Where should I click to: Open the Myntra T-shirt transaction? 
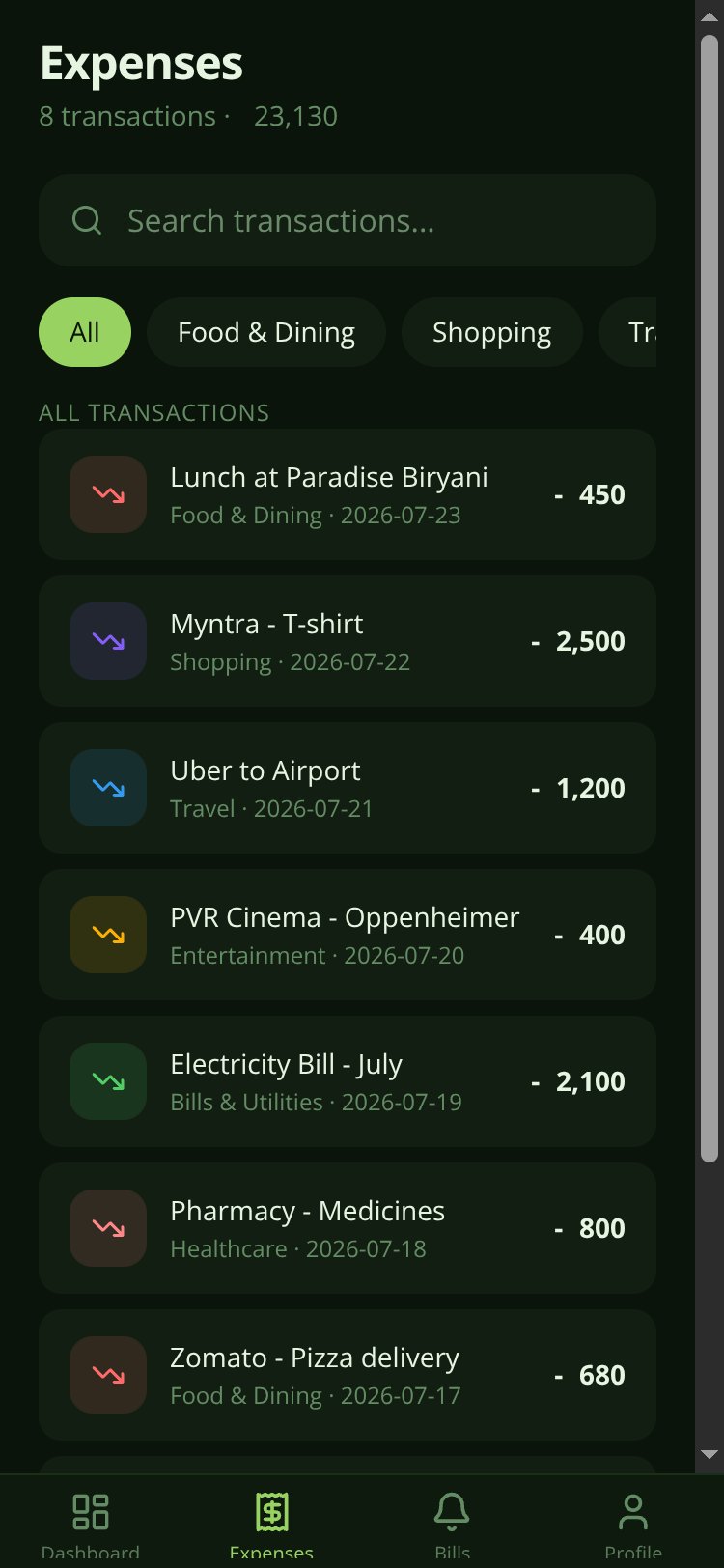[x=348, y=641]
